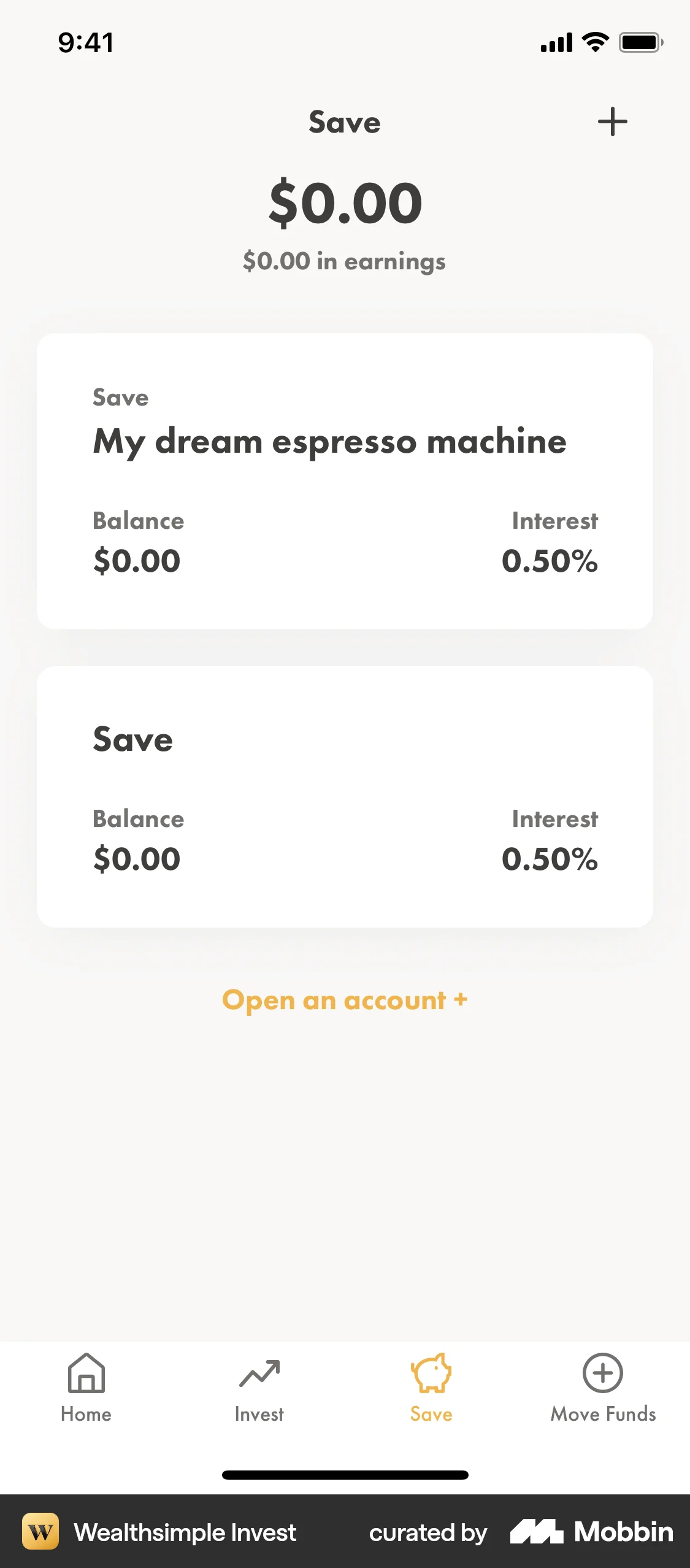
Task: Tap the Move Funds tab label
Action: coord(603,1414)
